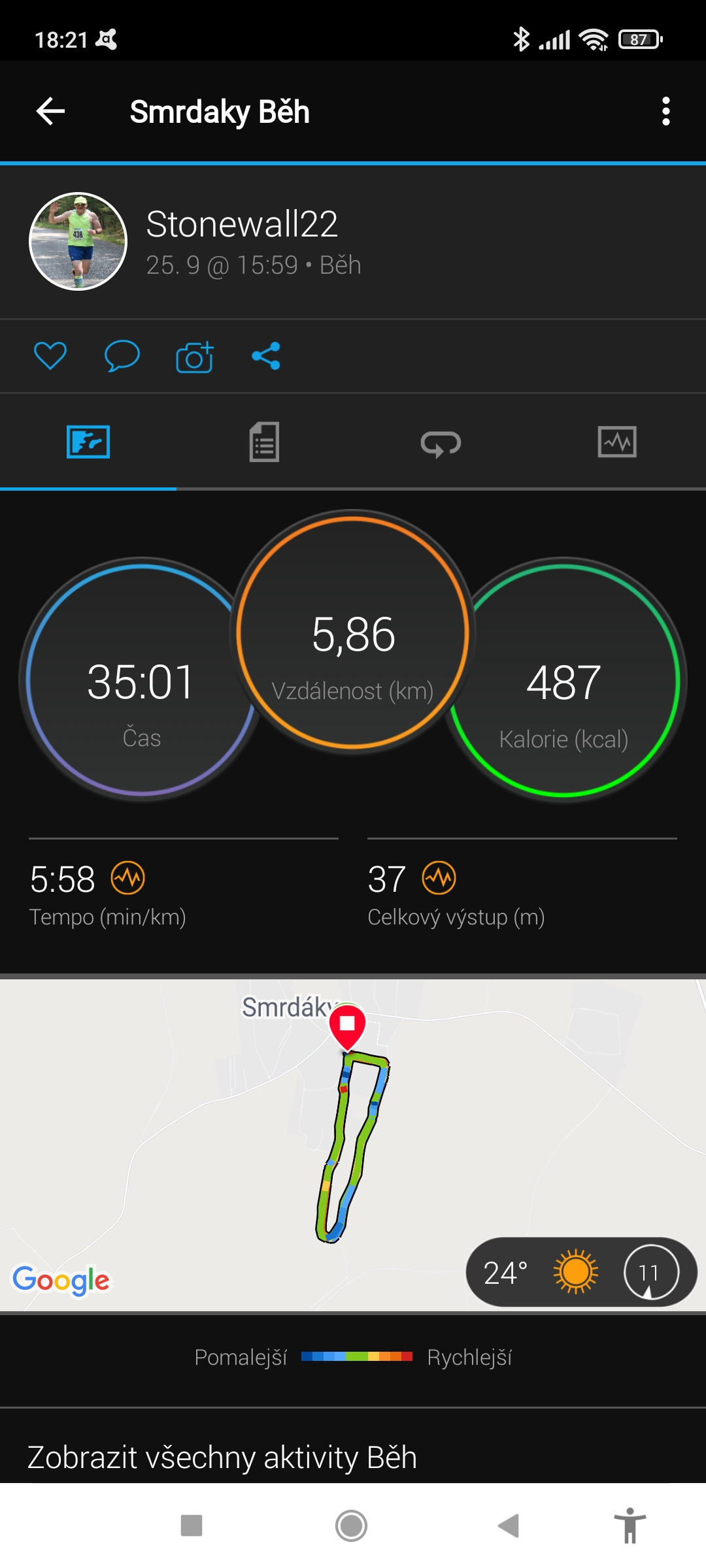Add a photo using the camera icon
This screenshot has width=706, height=1568.
coord(195,357)
